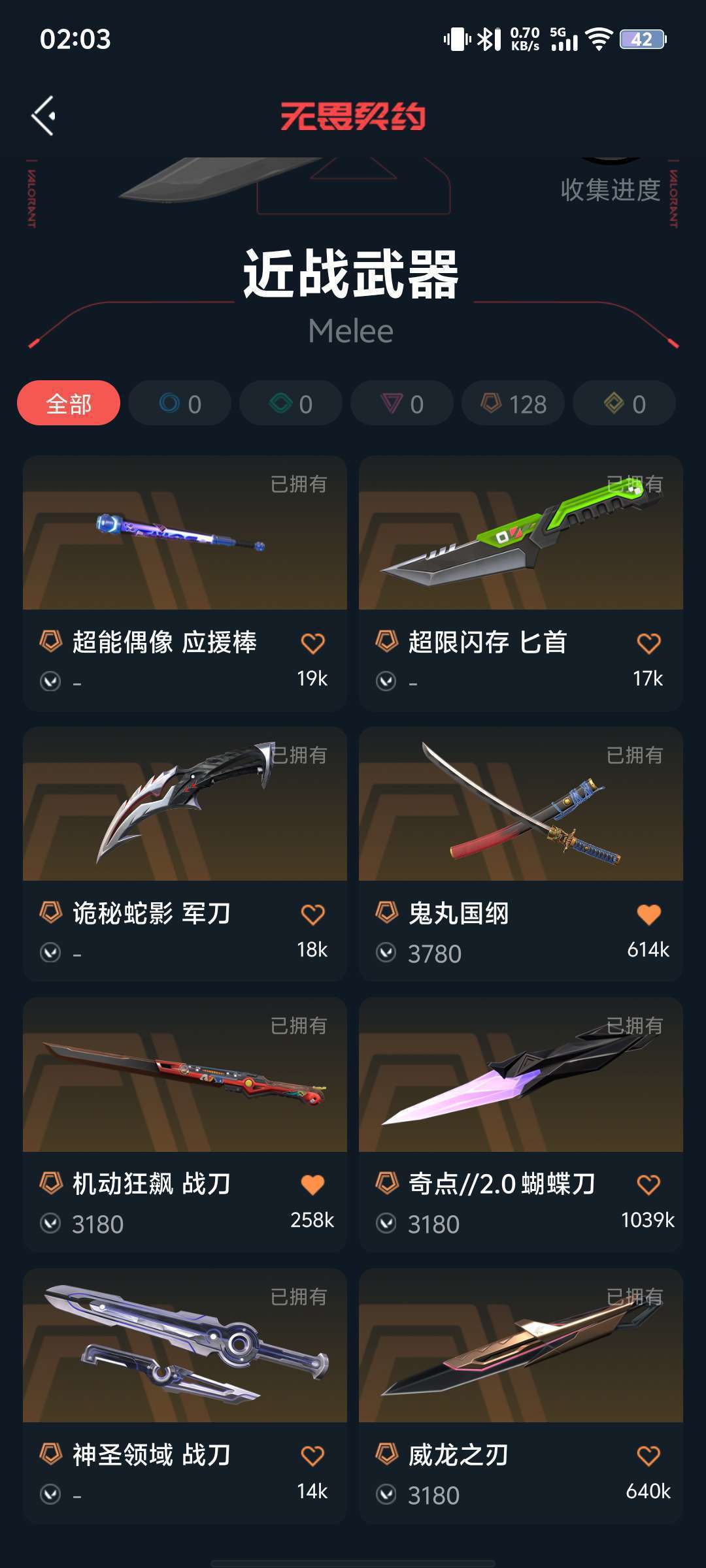Unlike the 鬼丸国纲 skin
Image resolution: width=706 pixels, height=1568 pixels.
click(648, 915)
